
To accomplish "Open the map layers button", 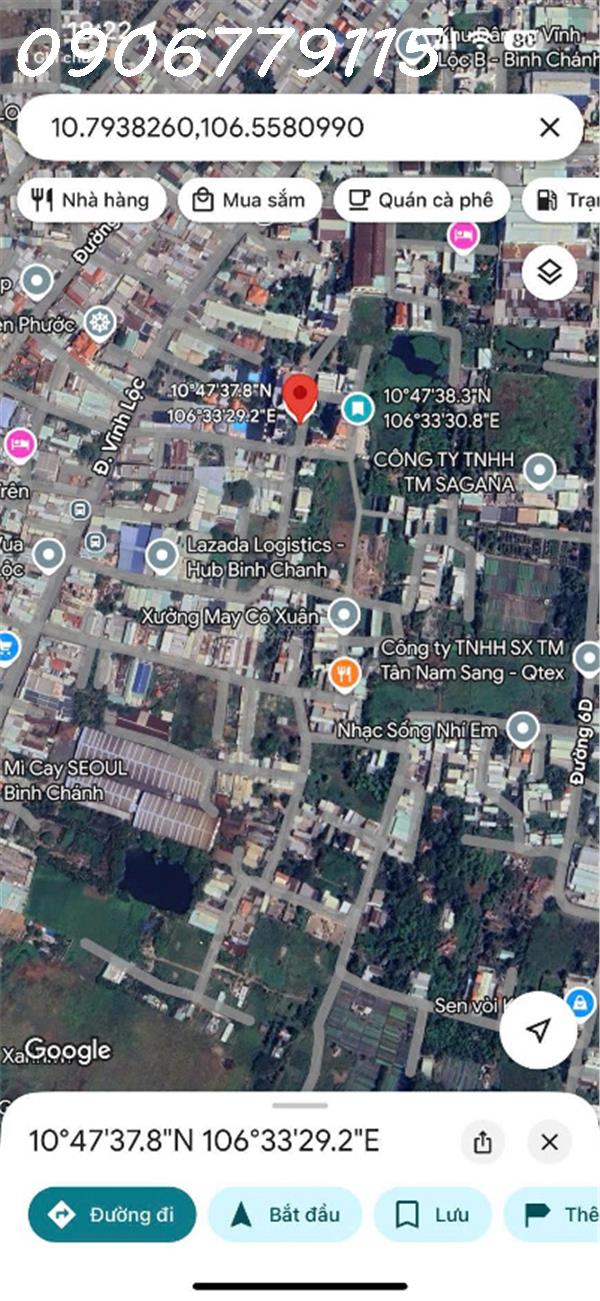I will click(x=549, y=272).
